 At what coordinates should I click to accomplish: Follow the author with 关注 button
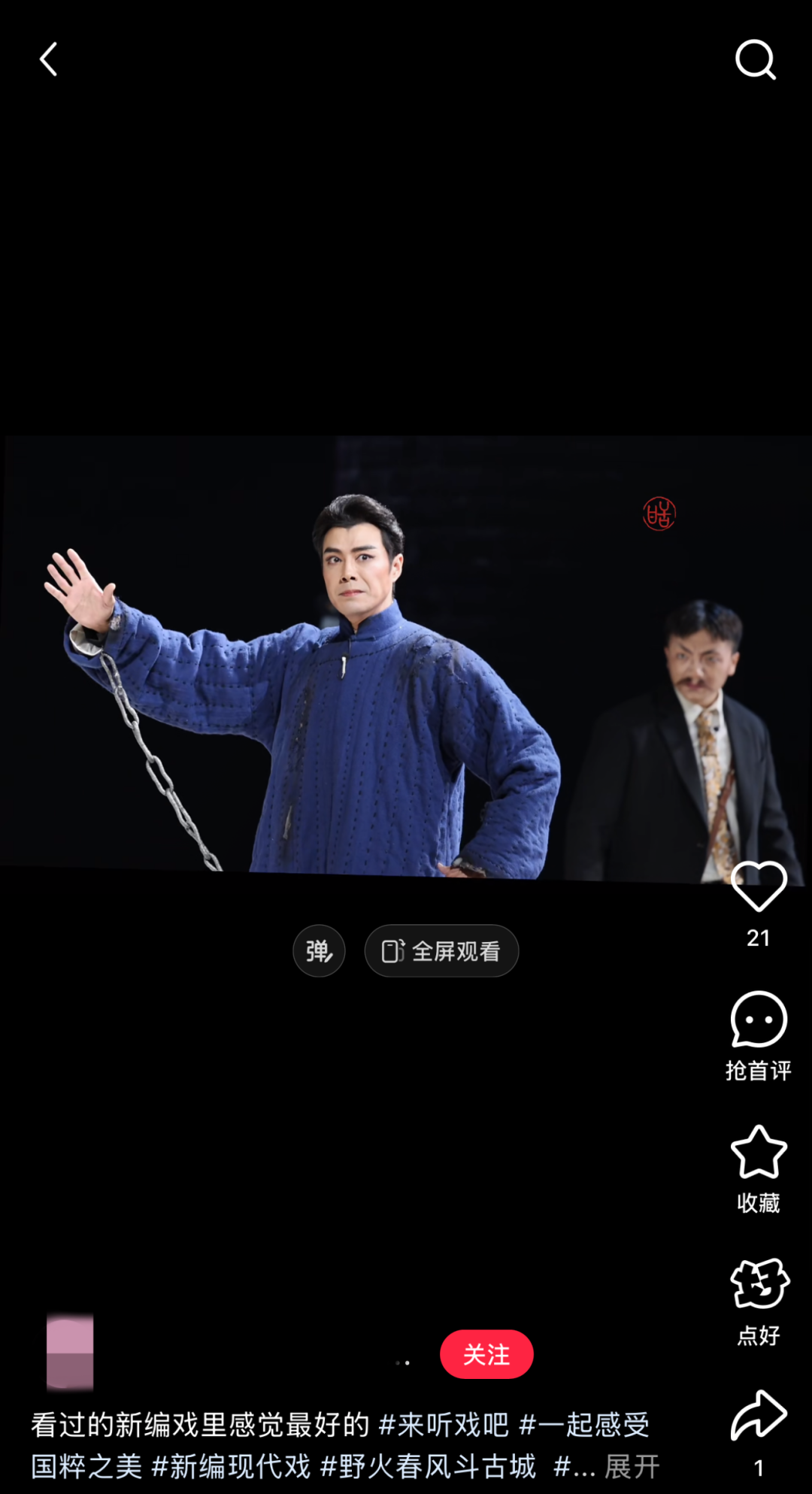pos(486,1354)
